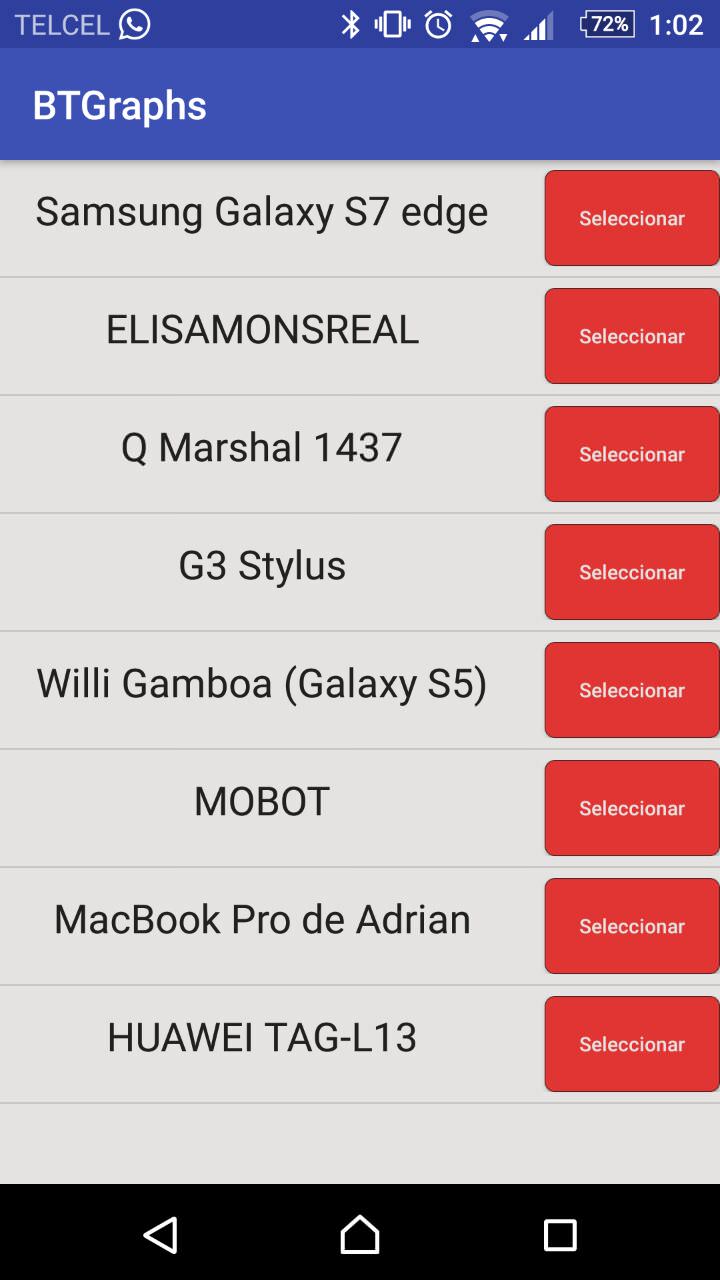Screen dimensions: 720x1280
Task: Choose Q Marshal 1437 with Seleccionar
Action: pos(632,454)
